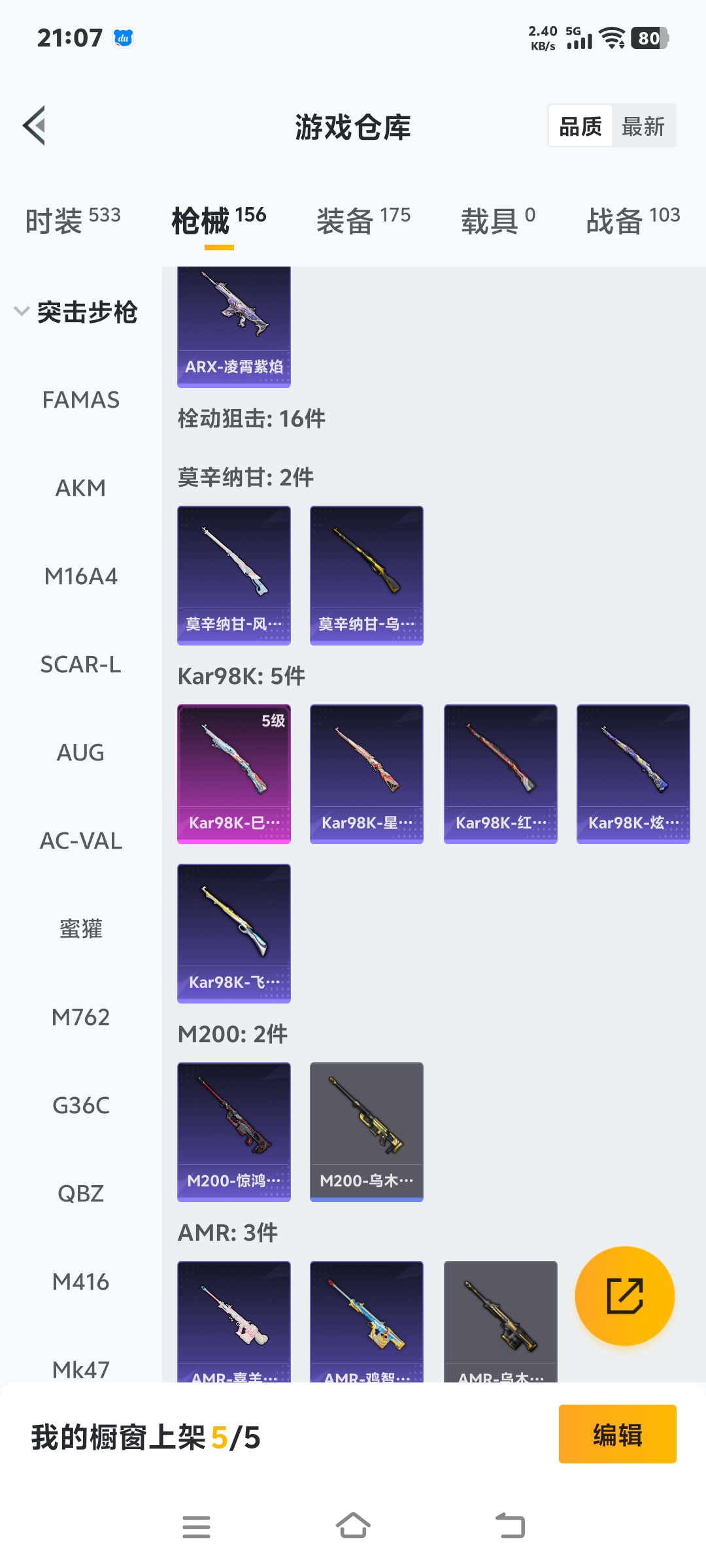Open the M200-乌木… skin card
This screenshot has width=706, height=1568.
(x=367, y=1132)
